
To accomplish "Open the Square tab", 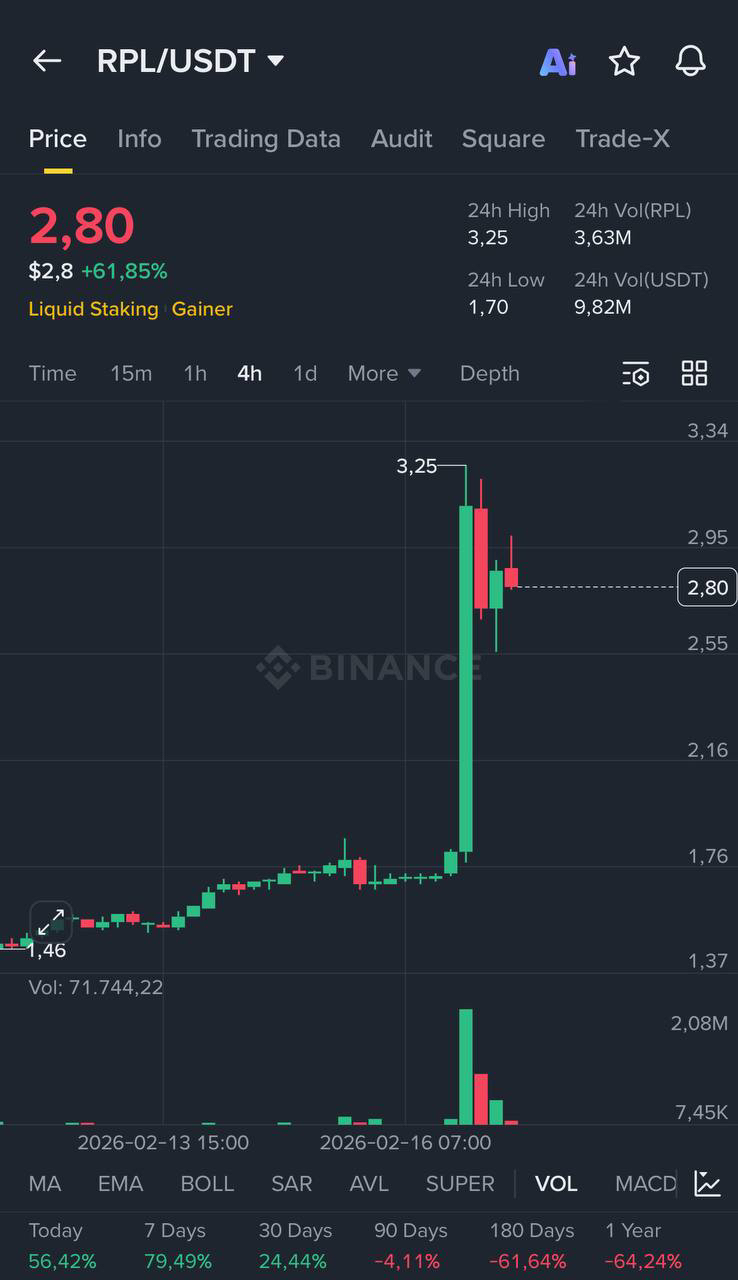I will click(x=503, y=139).
